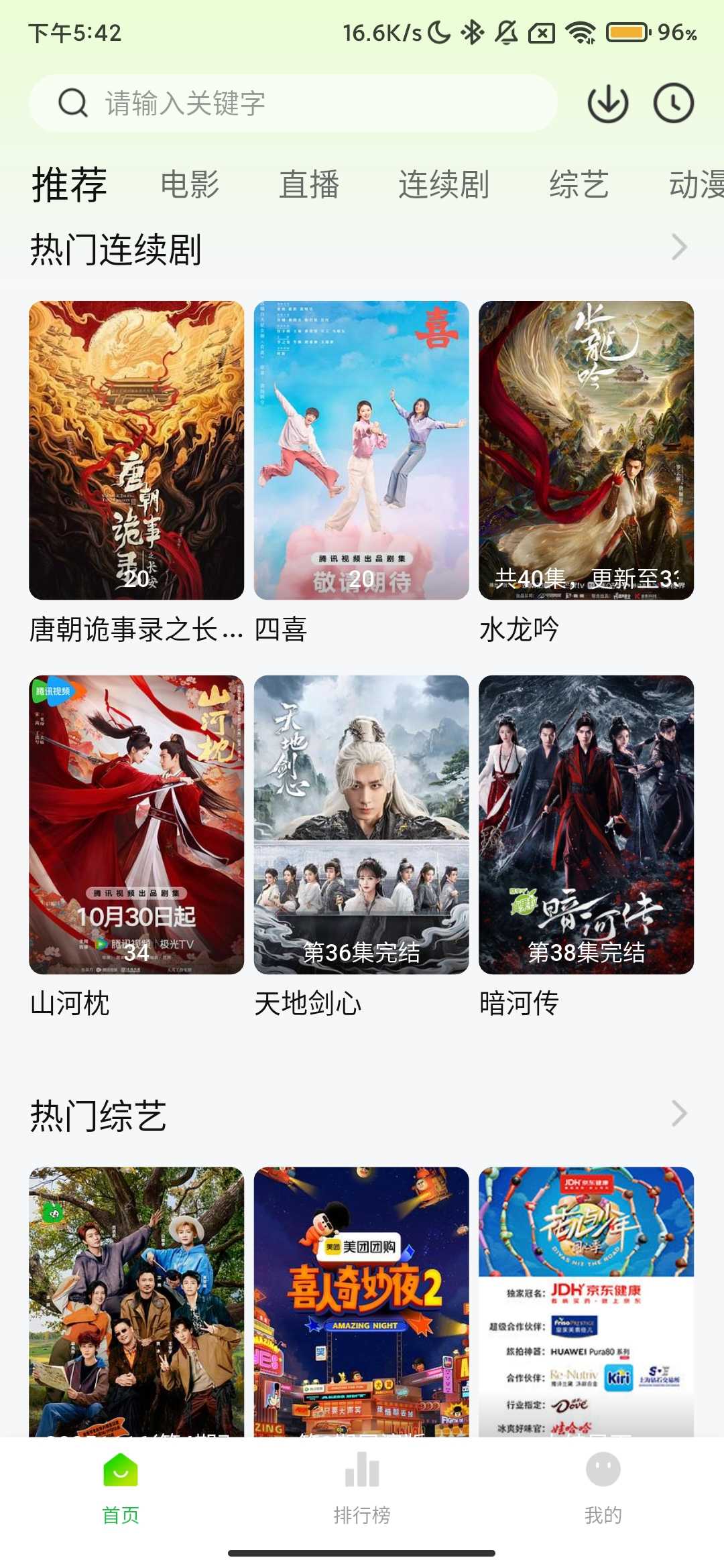Open the downloads icon
The height and width of the screenshot is (1568, 724).
tap(607, 103)
